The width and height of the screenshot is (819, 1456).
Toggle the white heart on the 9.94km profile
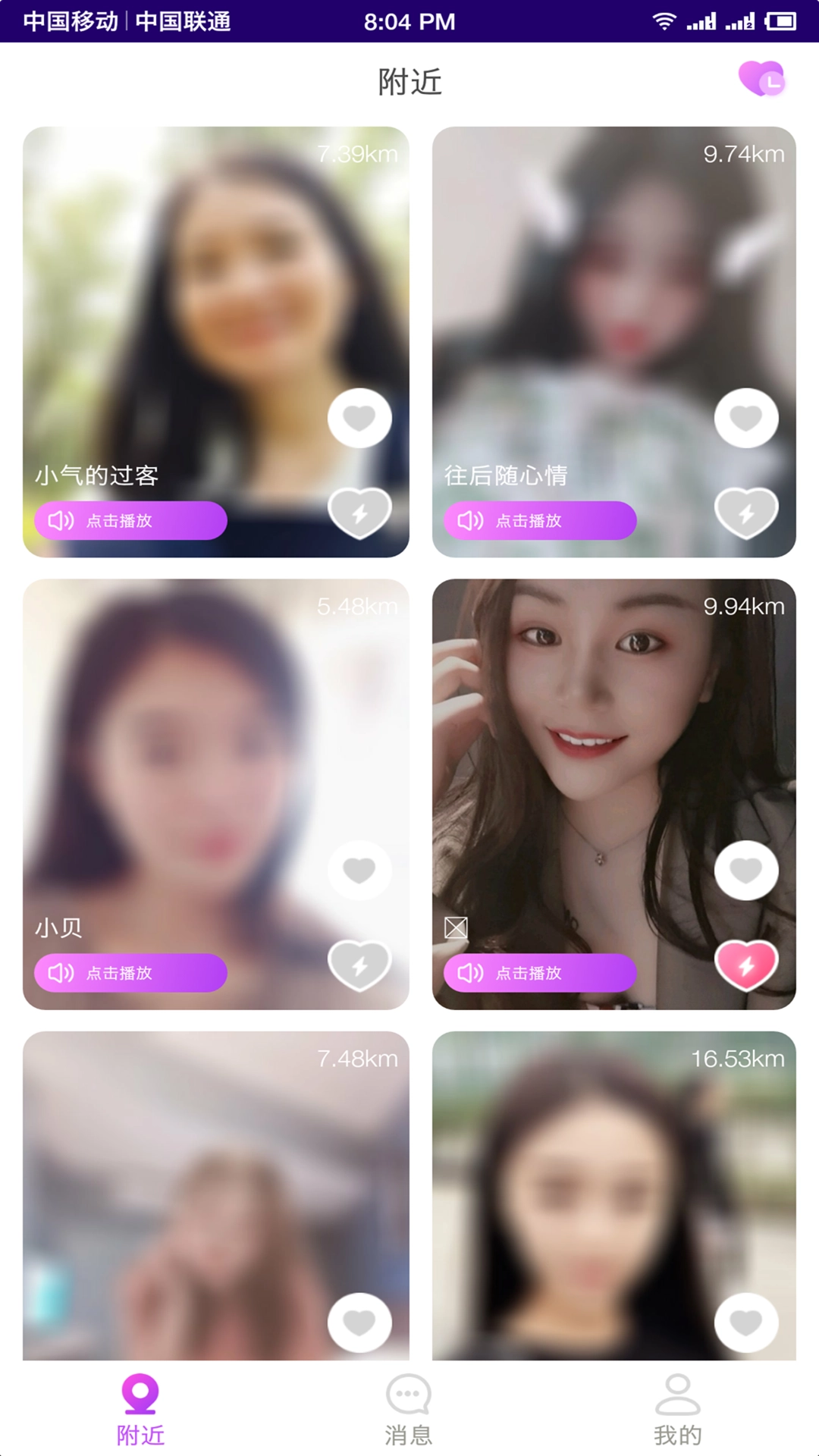[x=747, y=870]
